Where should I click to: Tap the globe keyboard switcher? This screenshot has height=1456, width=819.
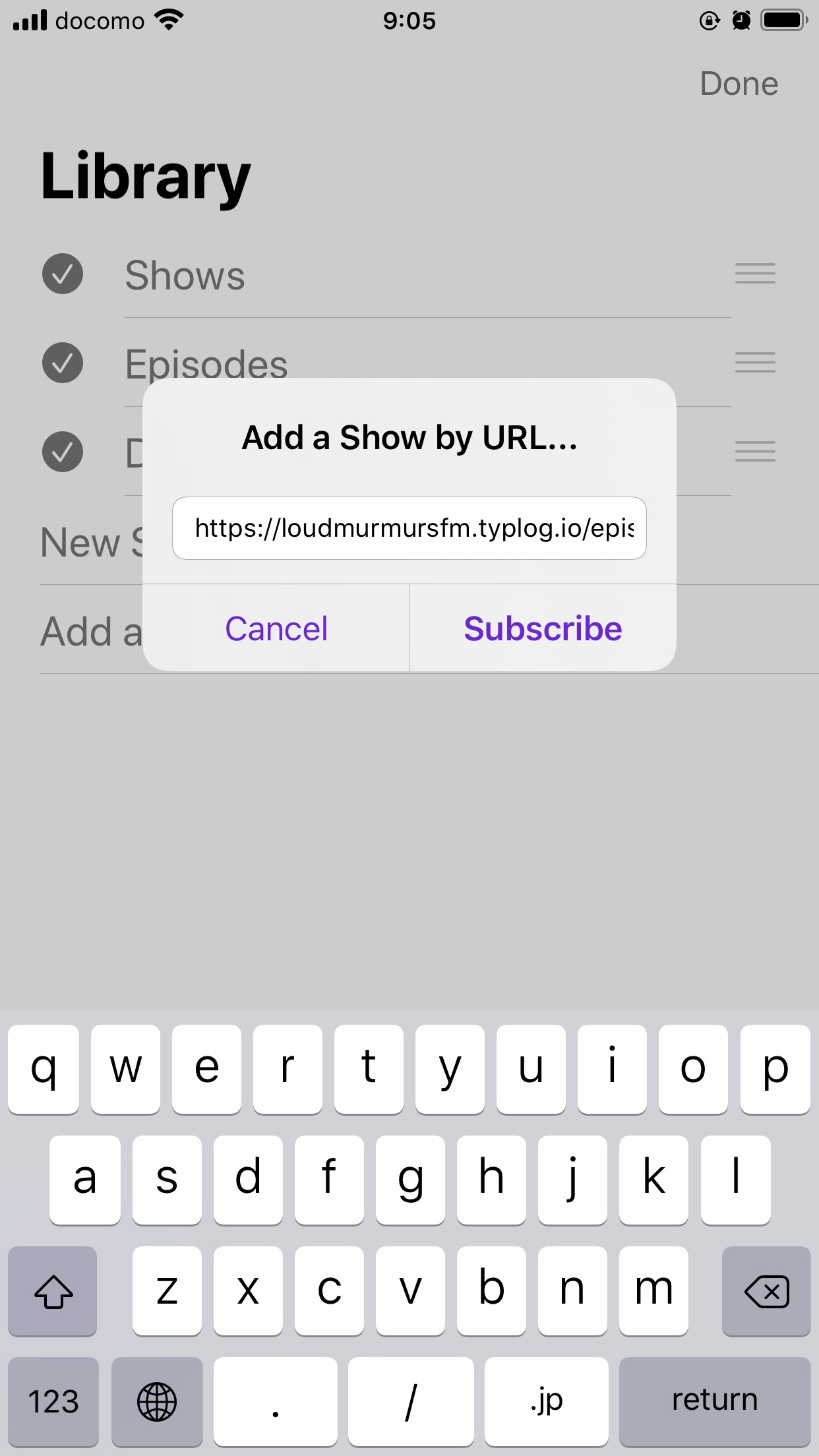[x=157, y=1400]
